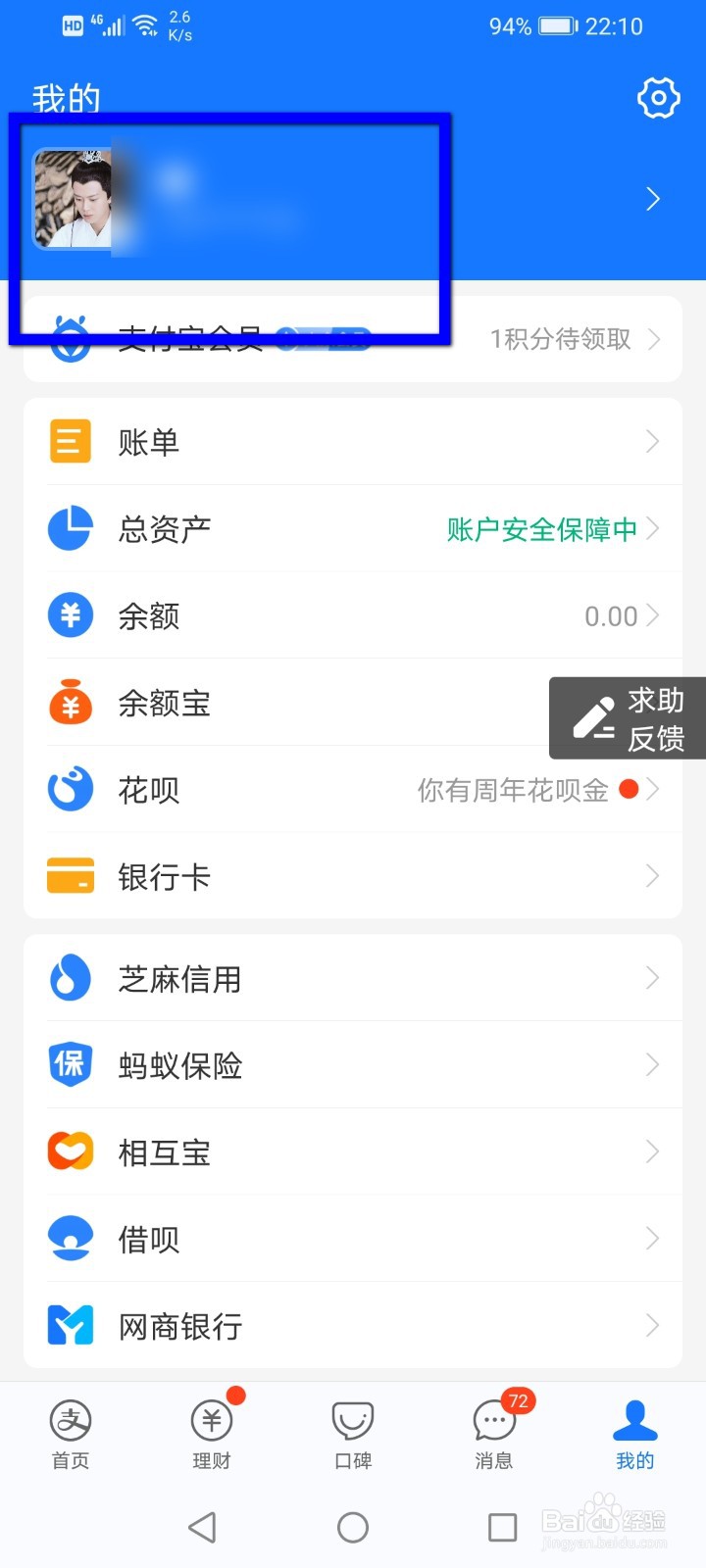
Task: Open 花呗 via its blue swirl icon
Action: click(x=70, y=789)
